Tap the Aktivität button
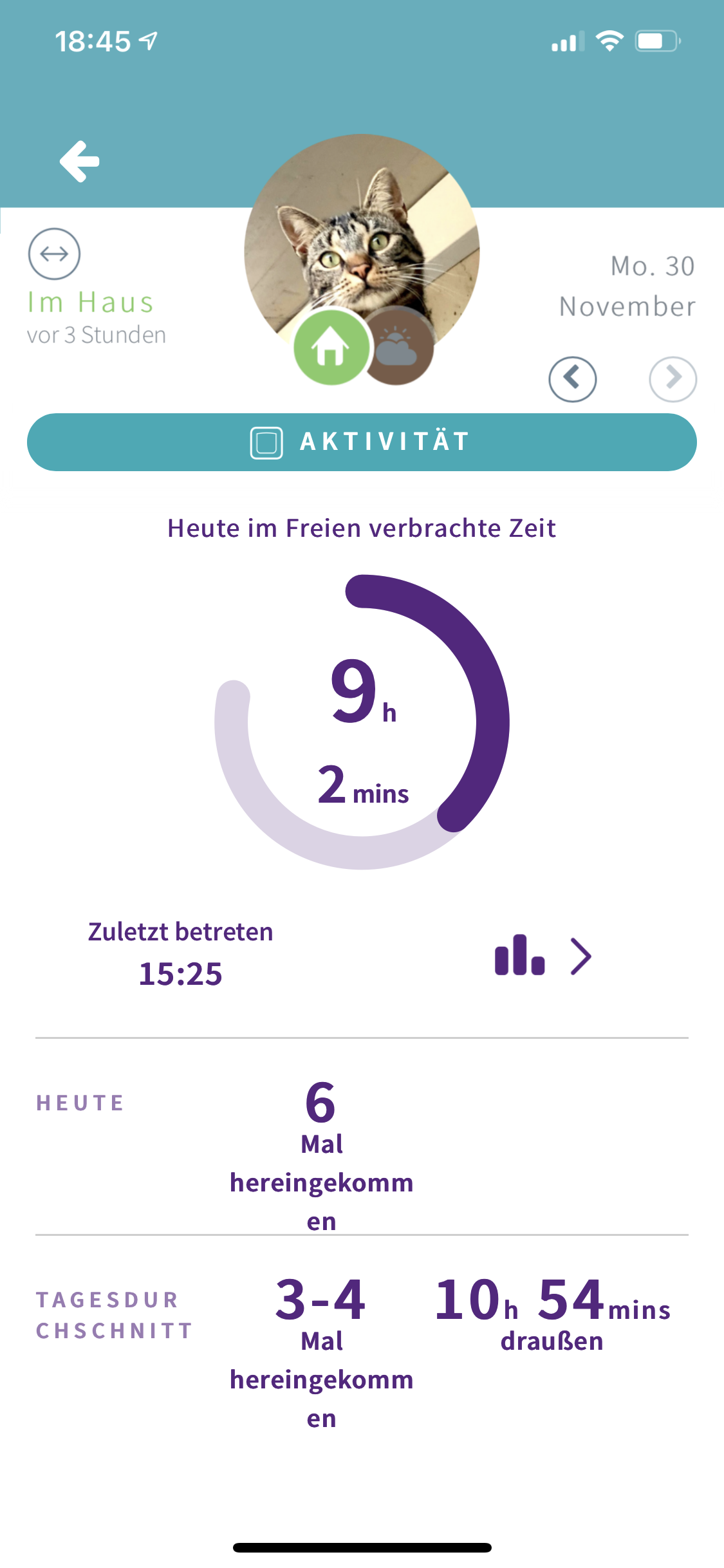 362,442
